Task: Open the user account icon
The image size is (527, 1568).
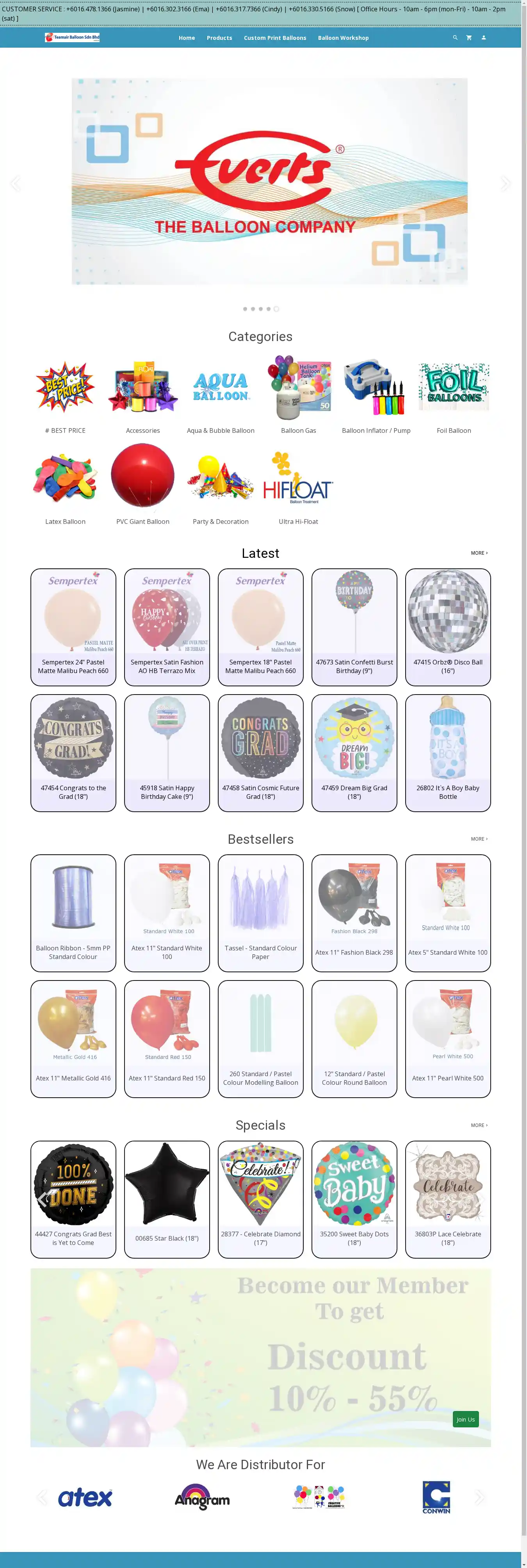Action: pos(484,38)
